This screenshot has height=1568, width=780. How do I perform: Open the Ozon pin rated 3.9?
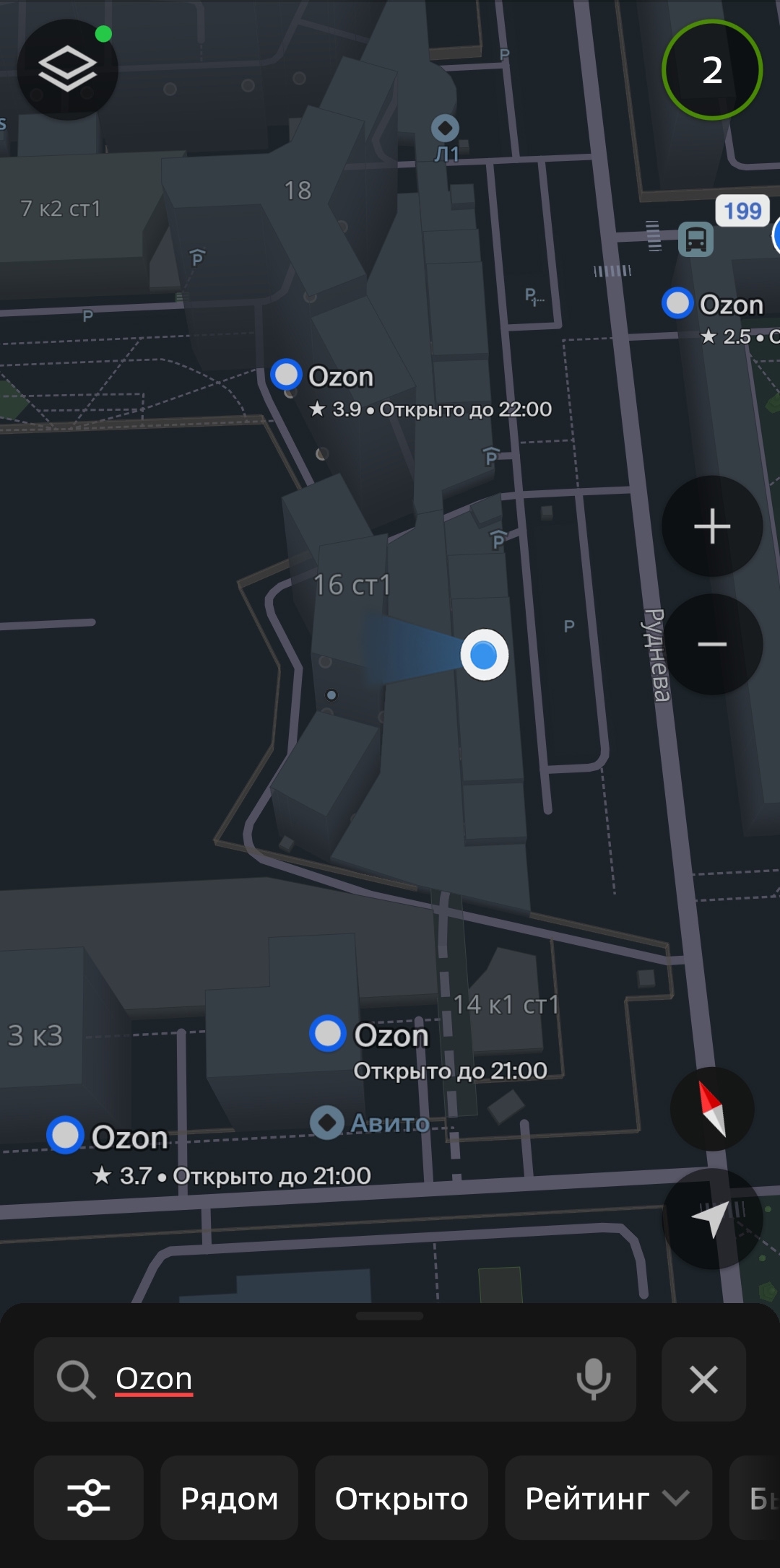tap(286, 375)
